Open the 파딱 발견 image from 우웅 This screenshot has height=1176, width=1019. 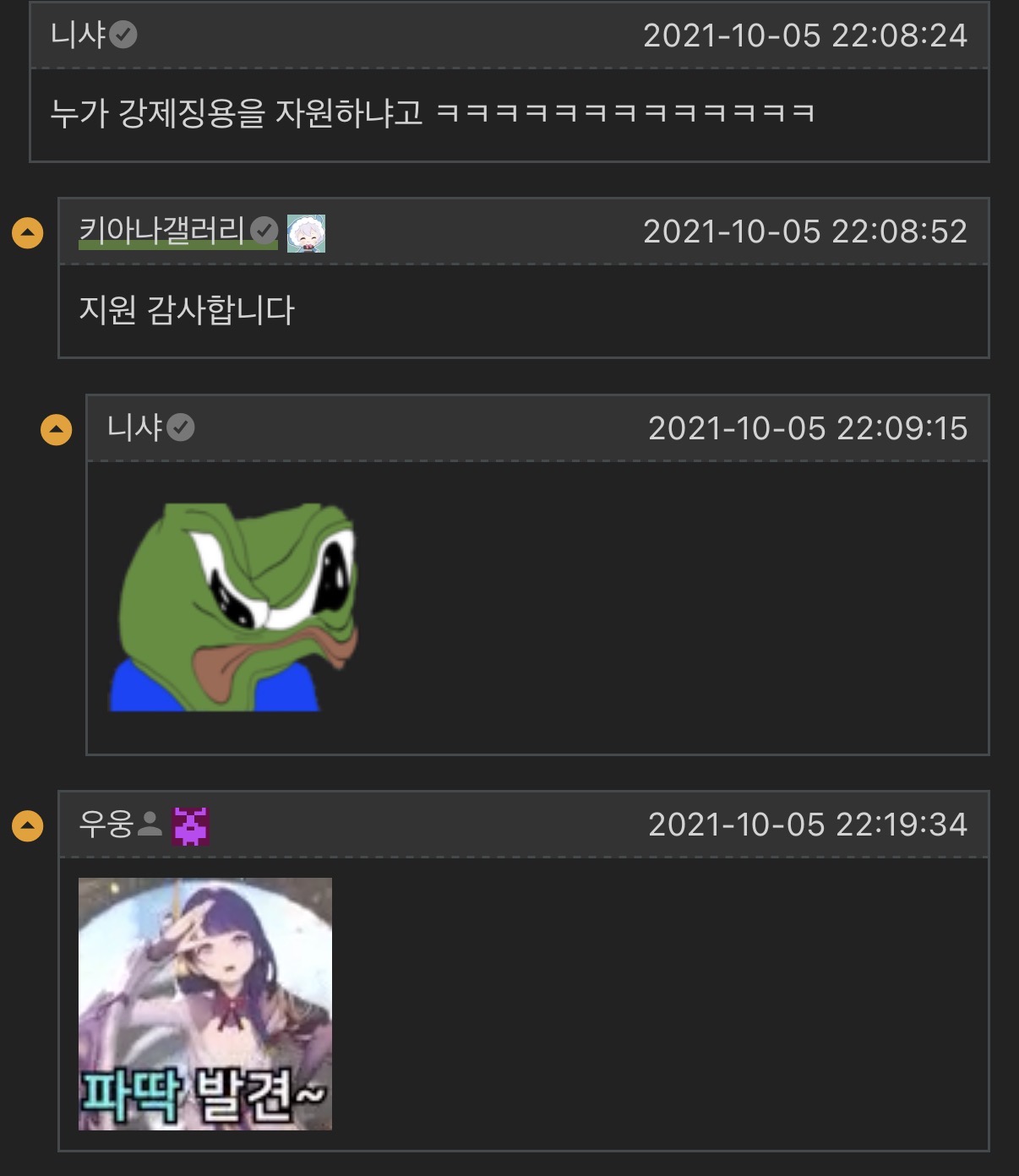205,1004
